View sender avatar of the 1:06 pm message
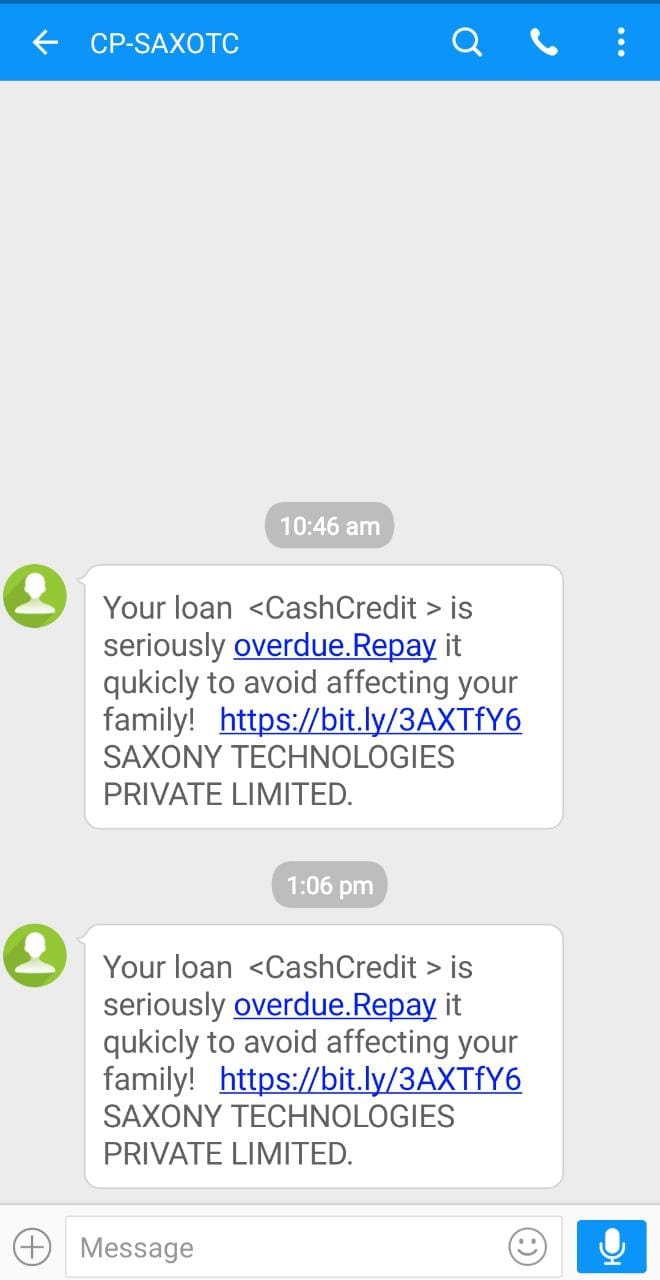This screenshot has width=660, height=1280. click(35, 955)
